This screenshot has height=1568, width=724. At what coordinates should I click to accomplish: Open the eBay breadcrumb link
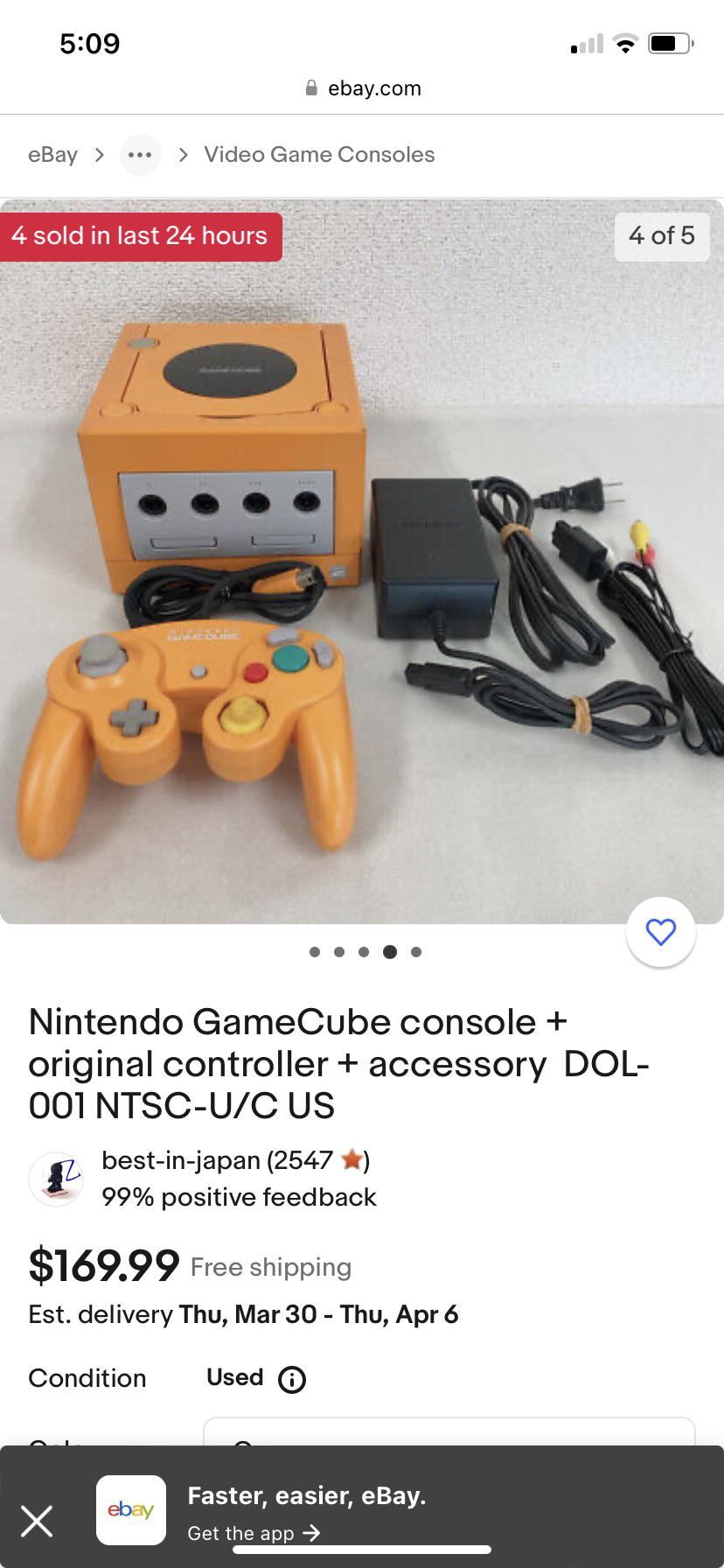52,155
